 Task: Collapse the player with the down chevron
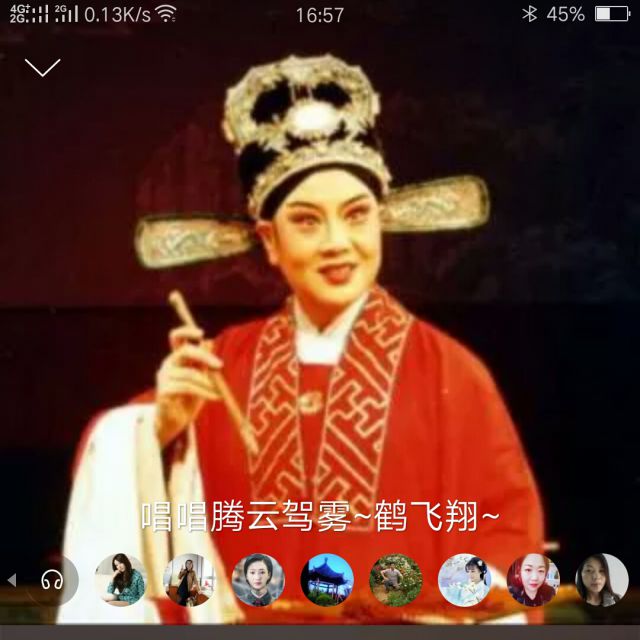[42, 67]
